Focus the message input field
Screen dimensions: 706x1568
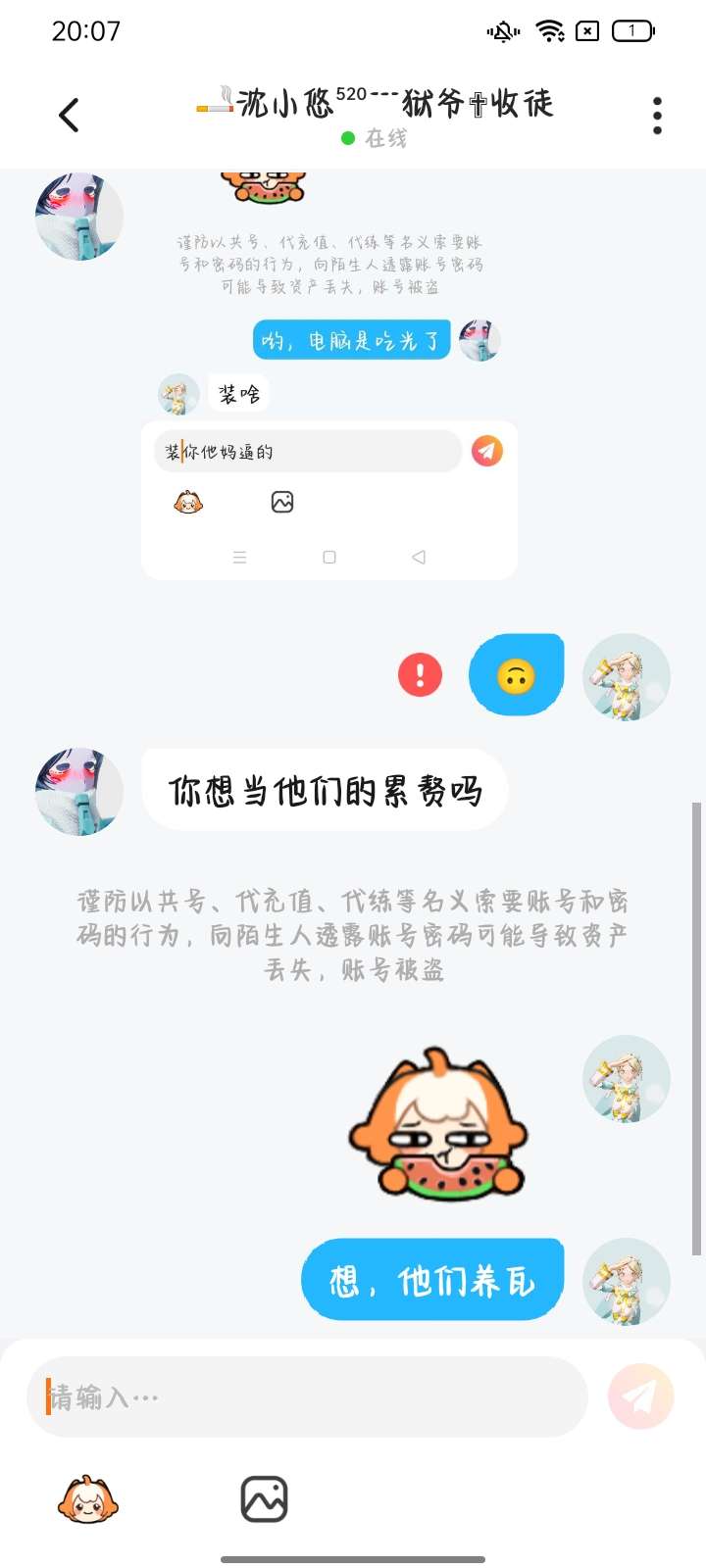click(x=307, y=1396)
